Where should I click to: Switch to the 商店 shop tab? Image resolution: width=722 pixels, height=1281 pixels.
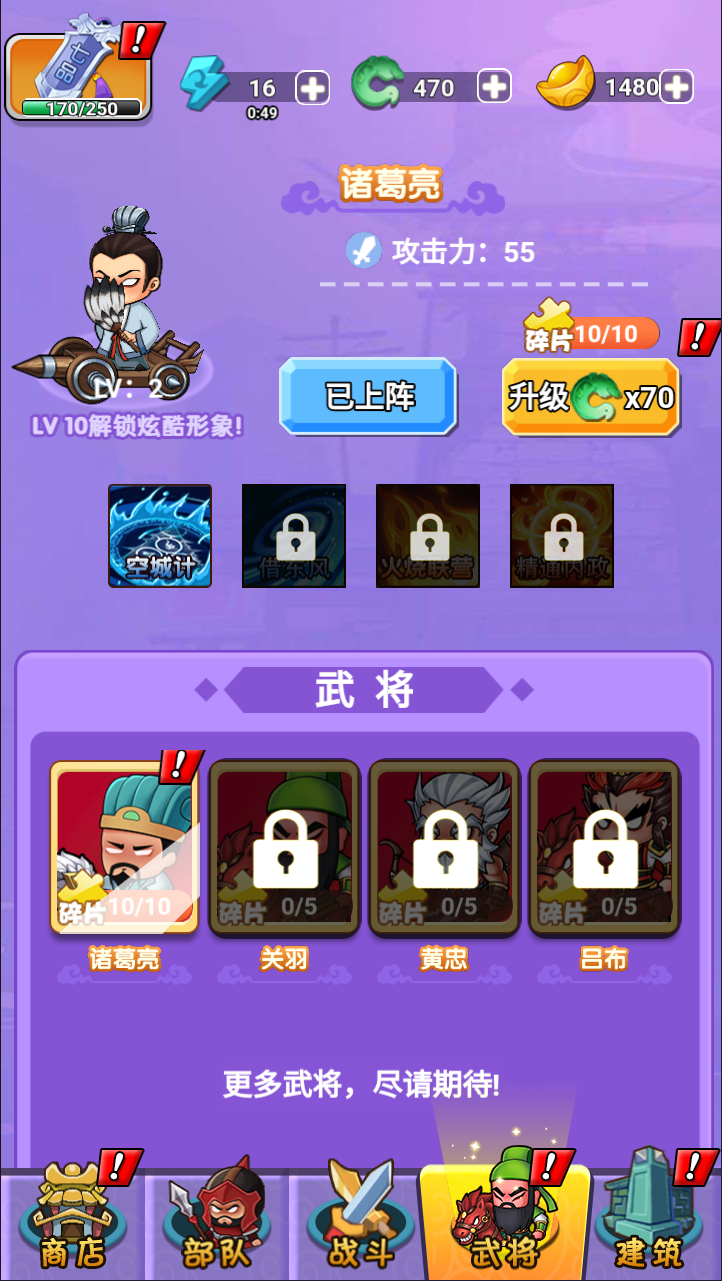coord(72,1220)
